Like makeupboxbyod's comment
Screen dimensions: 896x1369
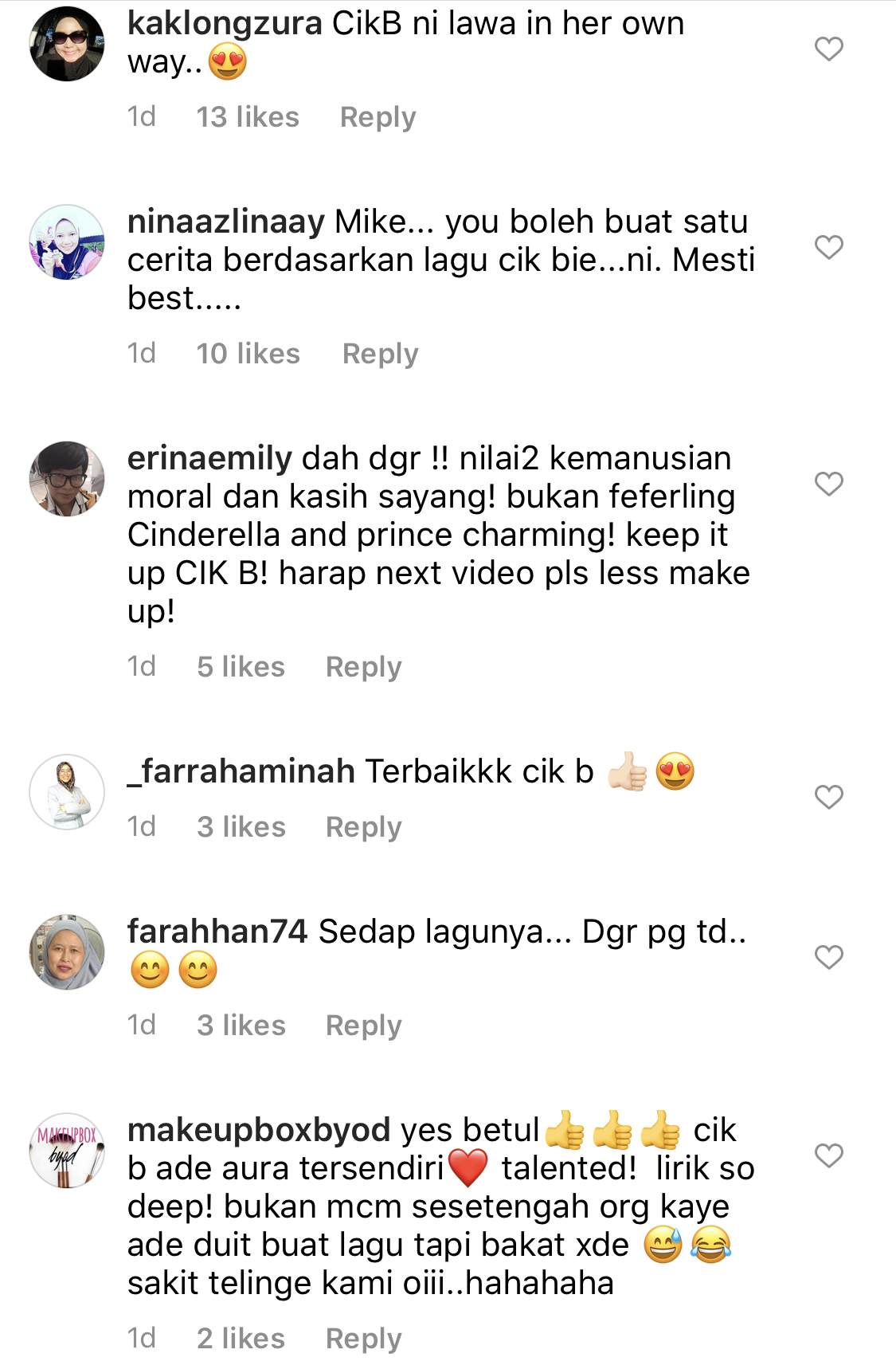828,1155
